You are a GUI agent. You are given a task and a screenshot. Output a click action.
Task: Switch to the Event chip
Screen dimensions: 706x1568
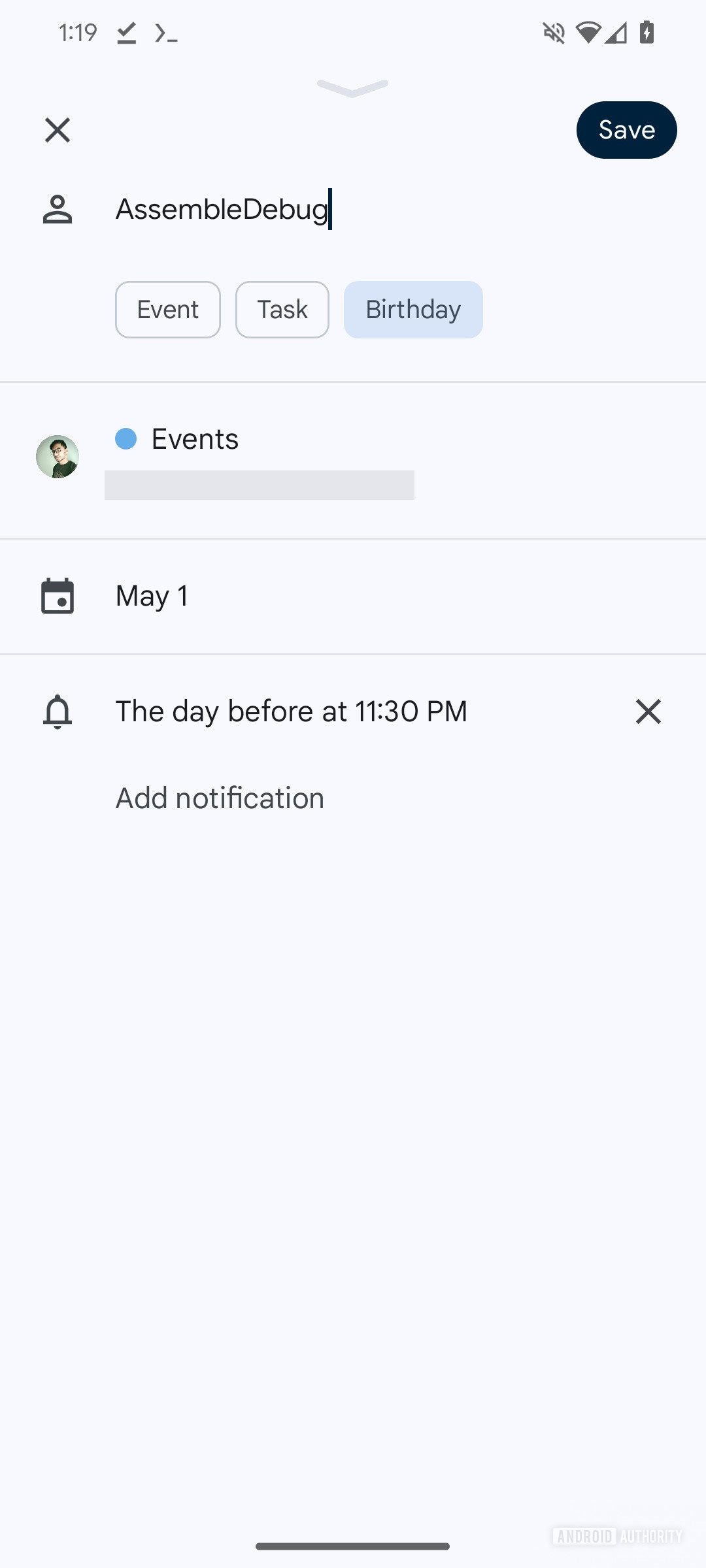[x=167, y=310]
